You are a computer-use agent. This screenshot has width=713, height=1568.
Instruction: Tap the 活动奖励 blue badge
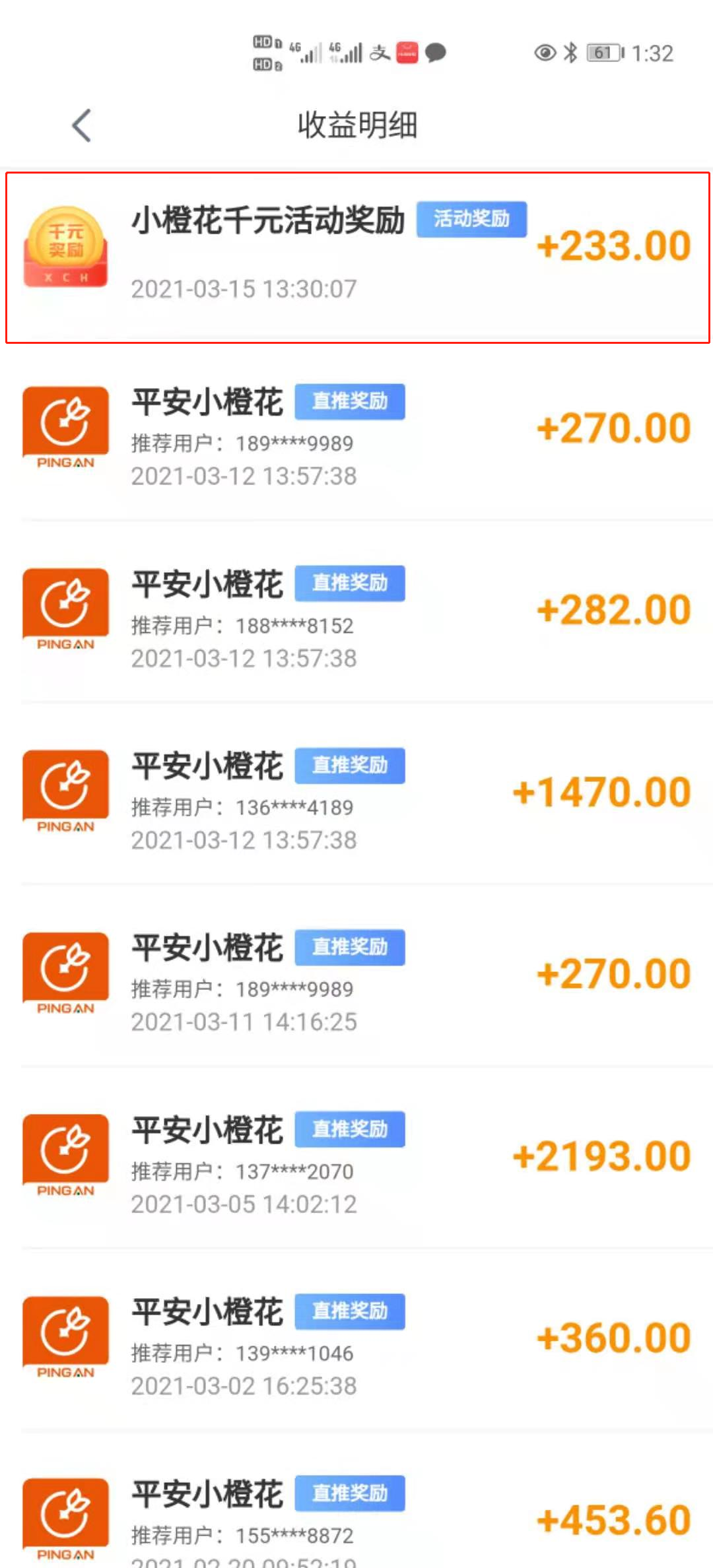point(471,219)
